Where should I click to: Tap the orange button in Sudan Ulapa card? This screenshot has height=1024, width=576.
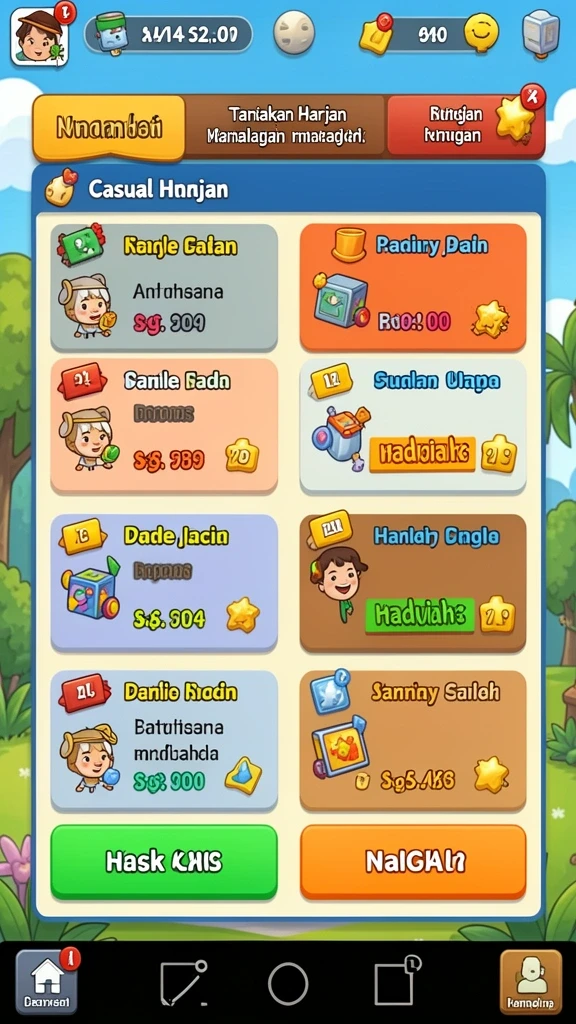[422, 453]
